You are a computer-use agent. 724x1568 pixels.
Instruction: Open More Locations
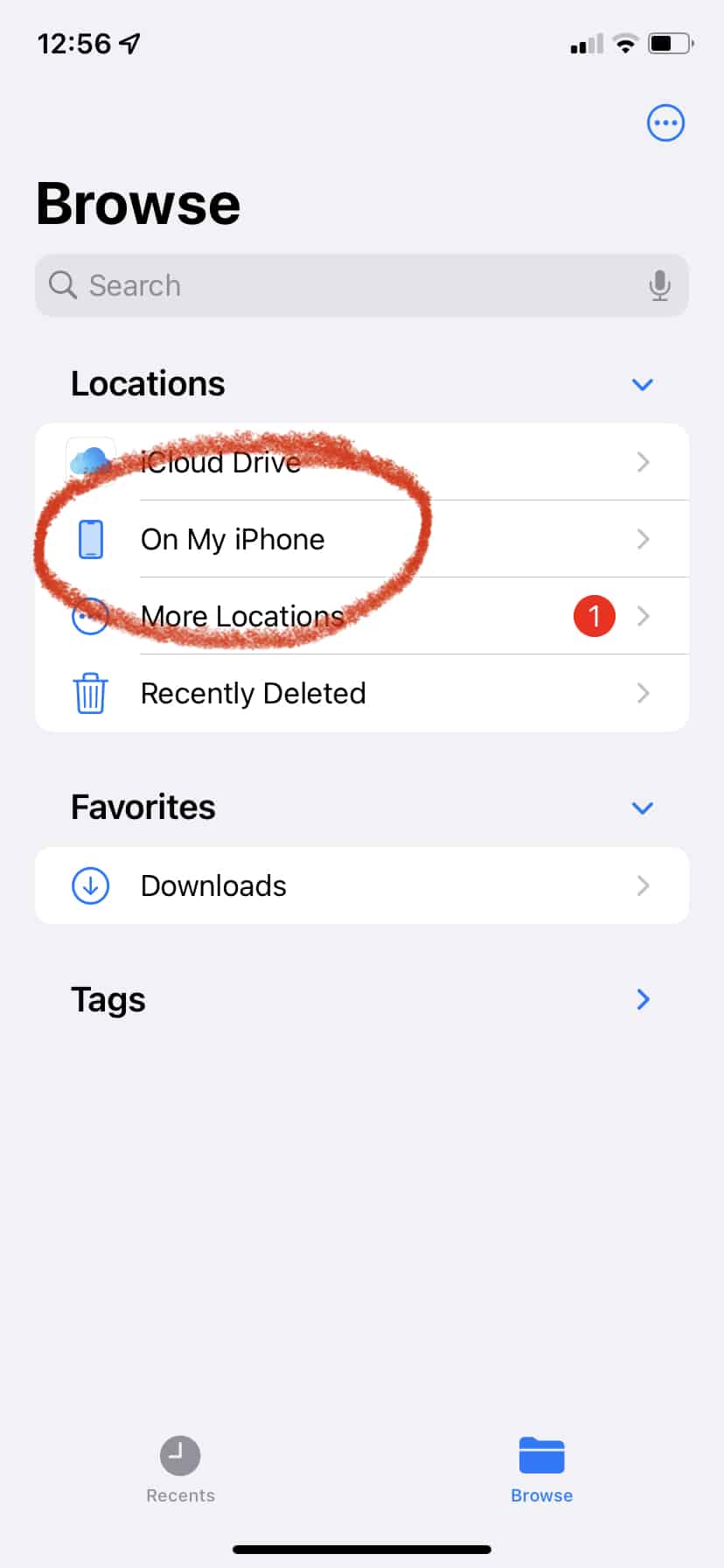[x=362, y=616]
